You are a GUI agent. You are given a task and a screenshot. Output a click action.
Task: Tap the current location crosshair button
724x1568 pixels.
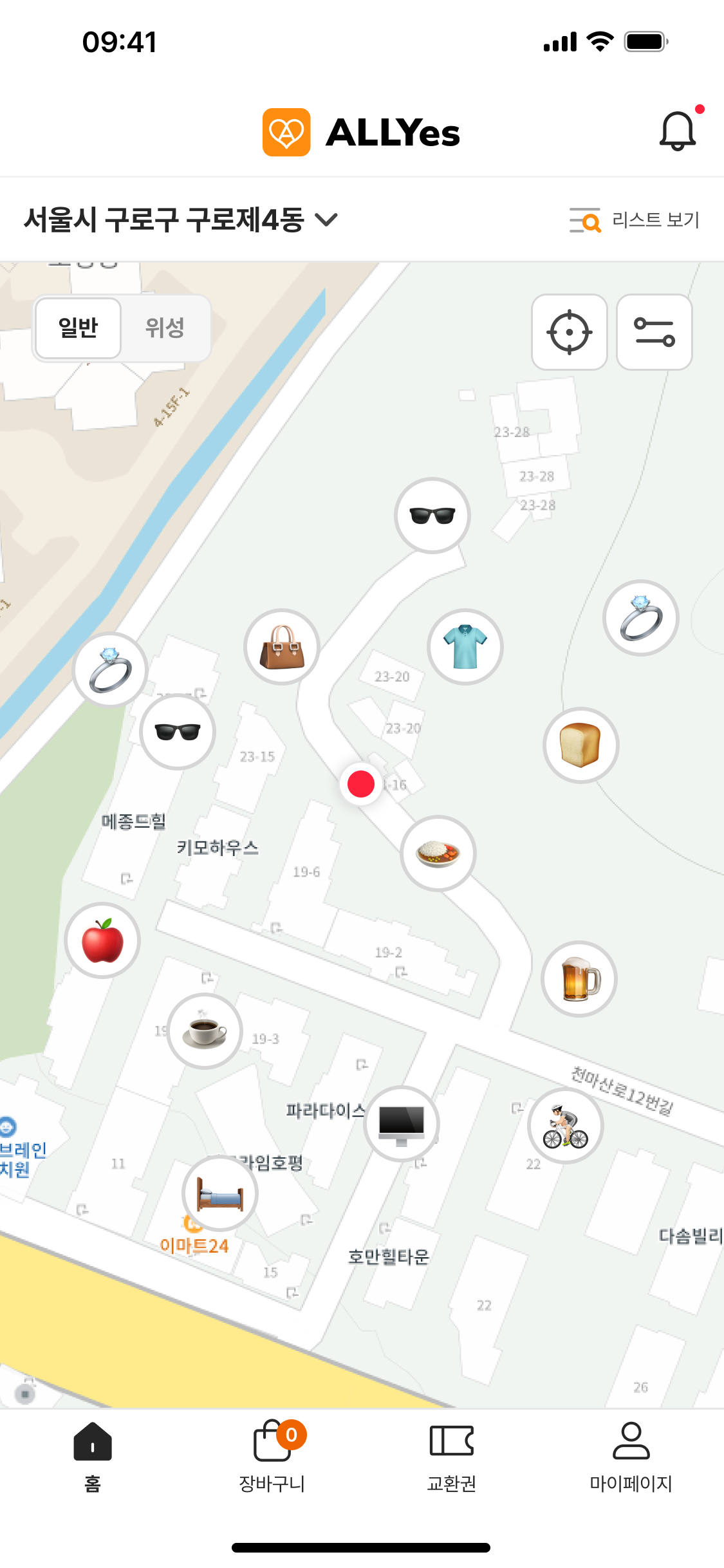(x=569, y=331)
